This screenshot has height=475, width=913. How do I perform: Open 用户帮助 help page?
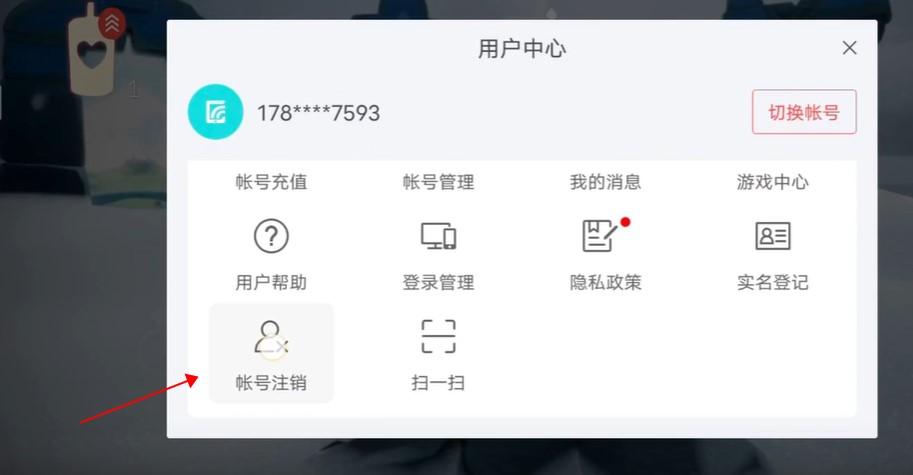click(271, 253)
